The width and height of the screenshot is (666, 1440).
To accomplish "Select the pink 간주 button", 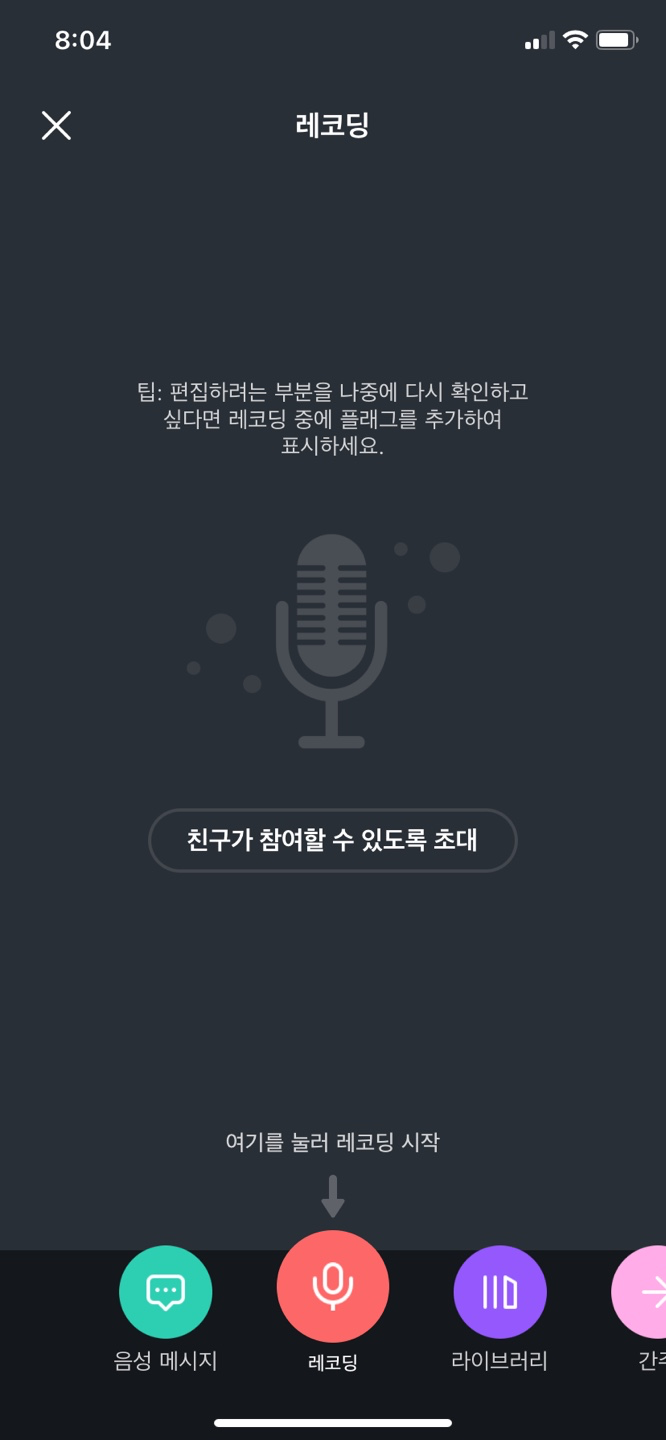I will [645, 1292].
